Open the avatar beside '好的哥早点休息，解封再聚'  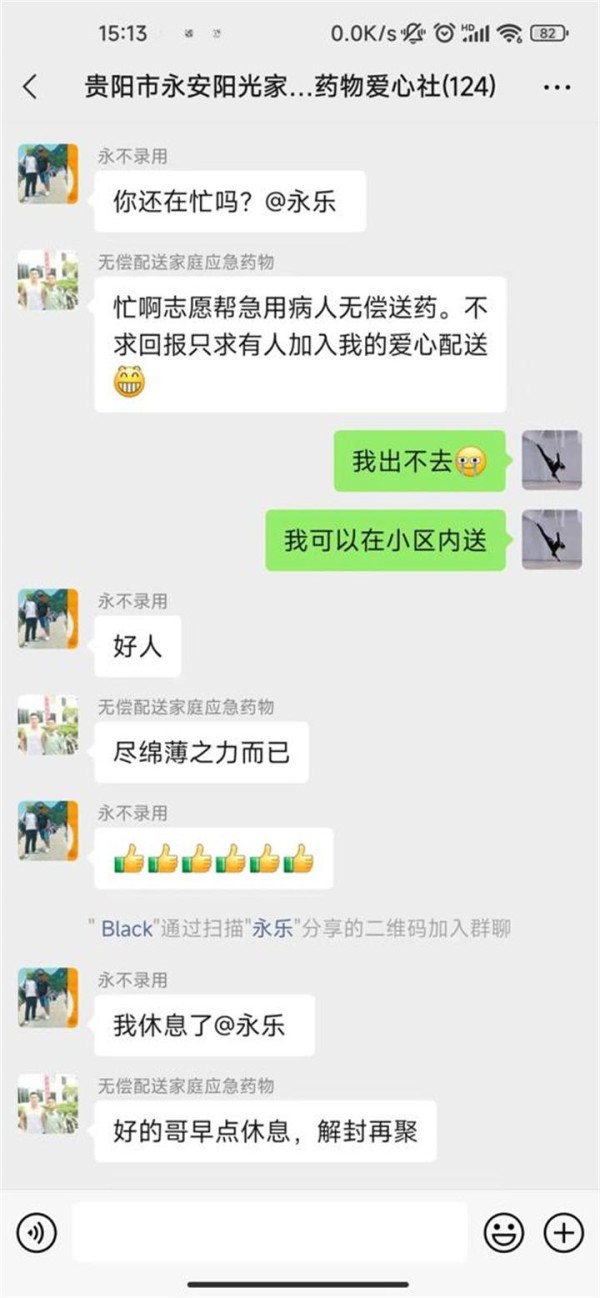[48, 1104]
